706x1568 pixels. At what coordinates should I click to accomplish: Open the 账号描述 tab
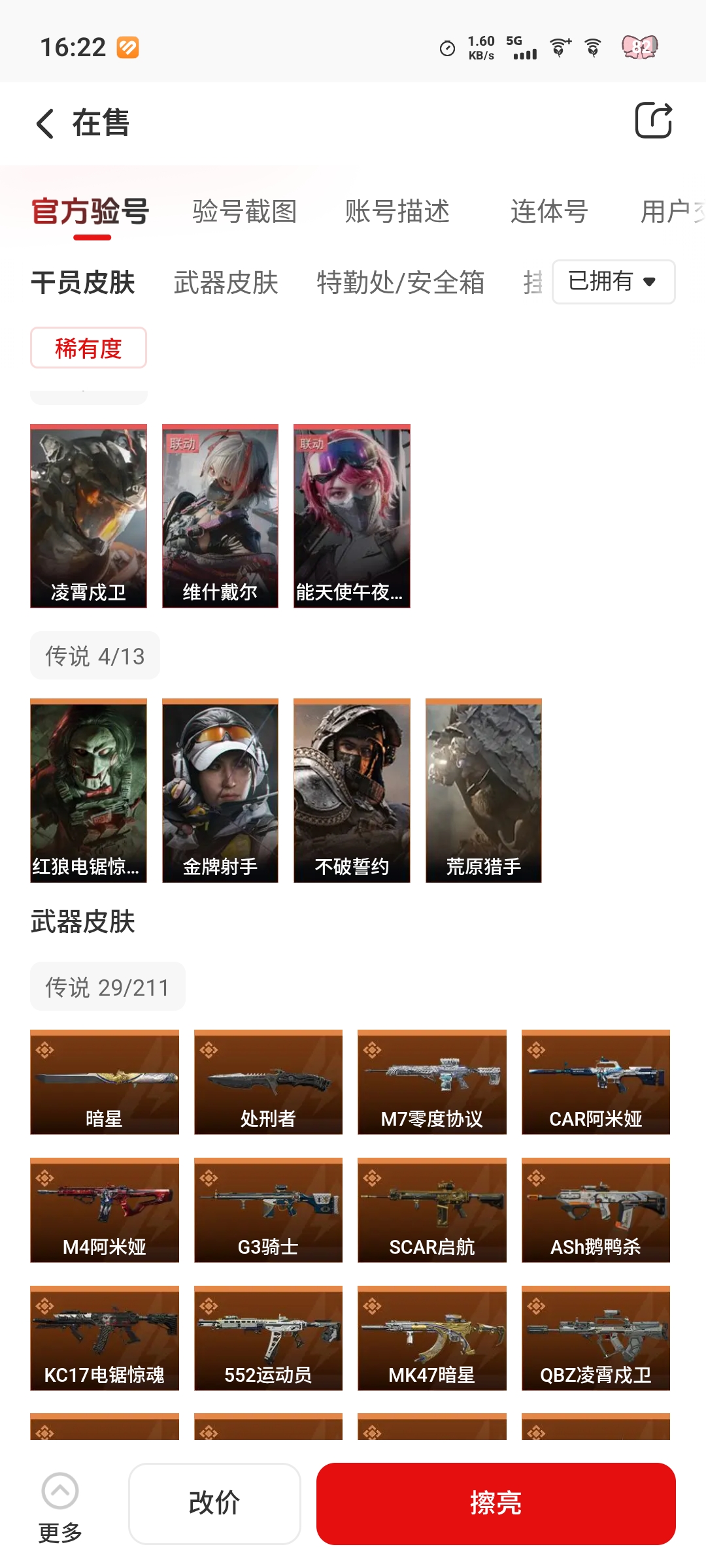coord(397,212)
